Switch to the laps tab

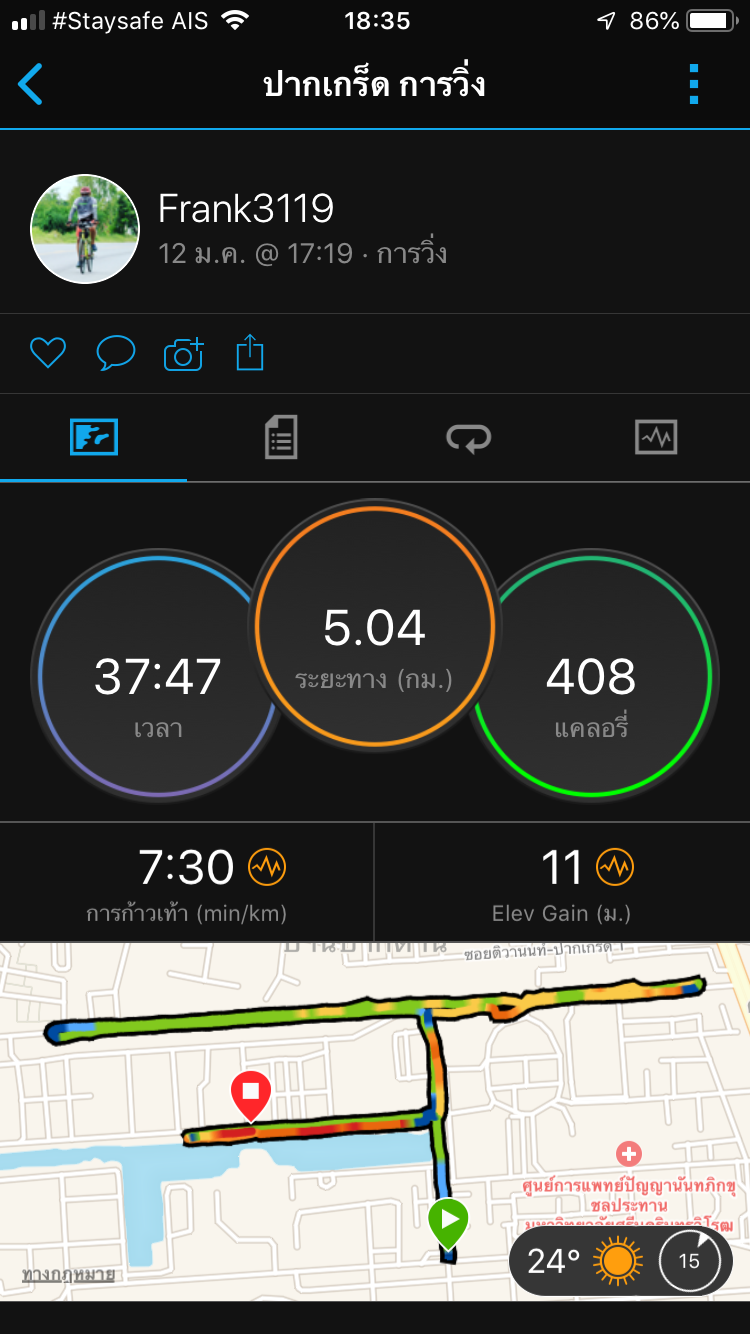[x=468, y=437]
